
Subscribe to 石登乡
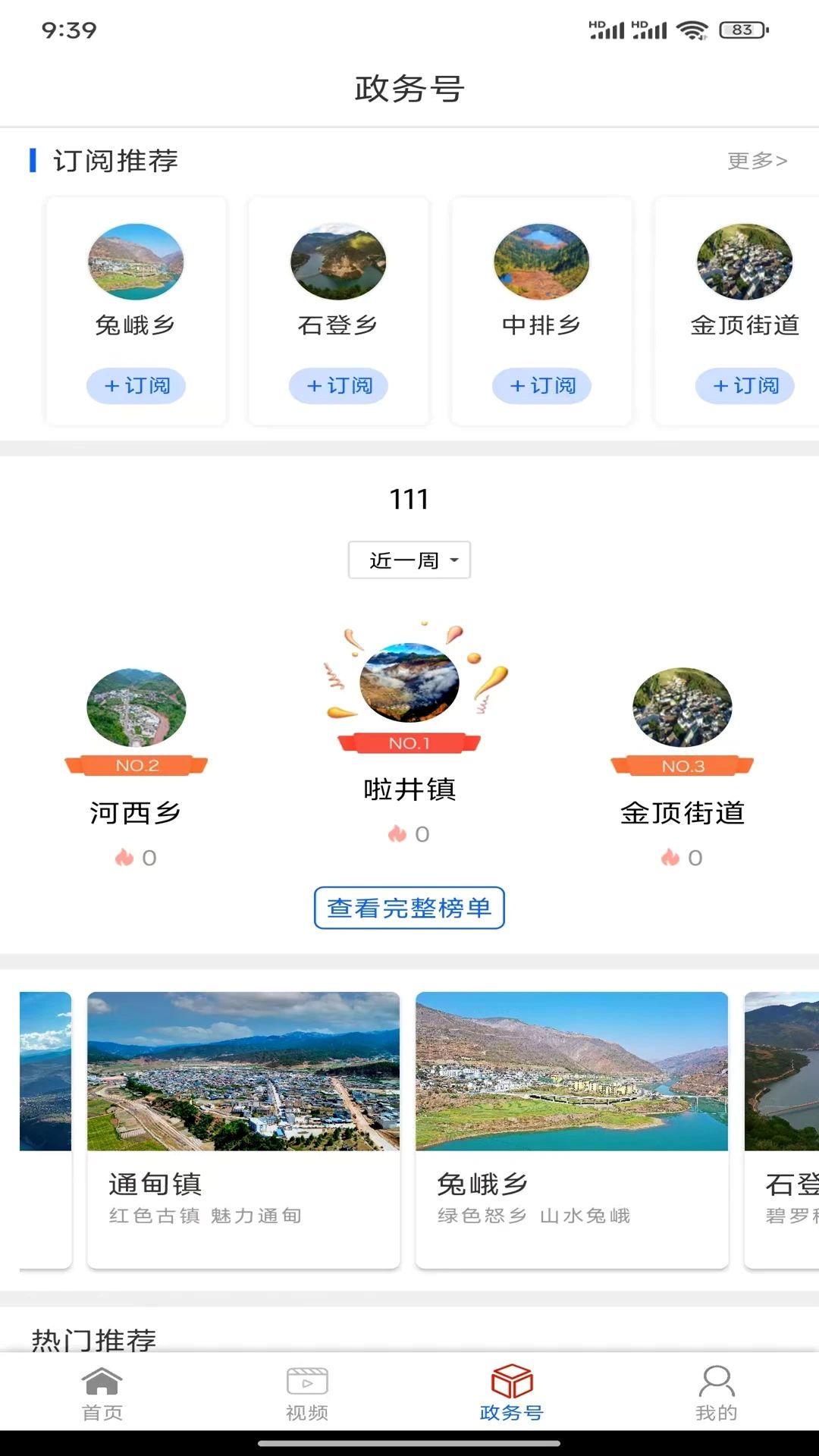pyautogui.click(x=338, y=386)
